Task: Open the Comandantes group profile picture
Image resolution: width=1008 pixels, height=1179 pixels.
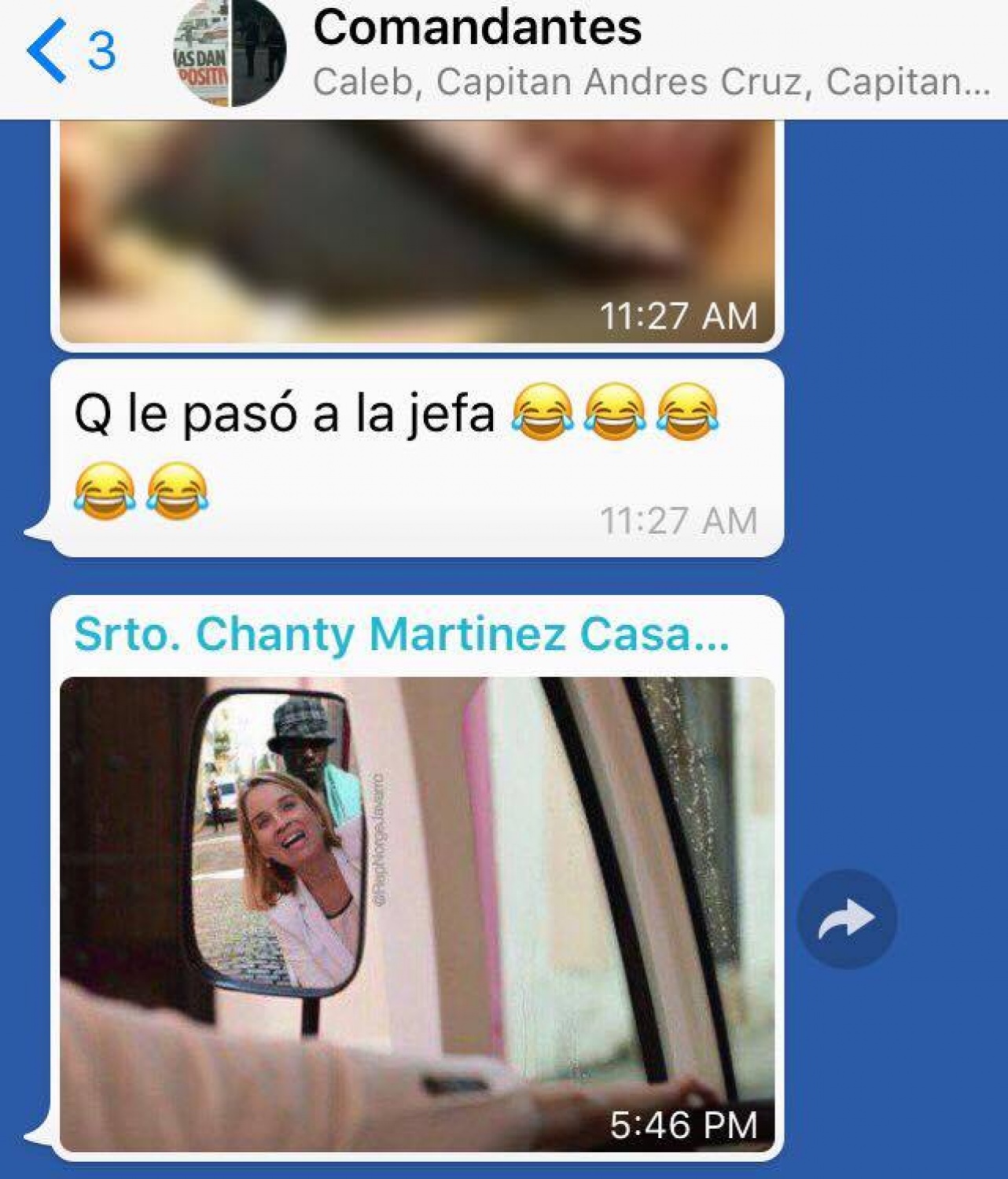Action: click(230, 53)
